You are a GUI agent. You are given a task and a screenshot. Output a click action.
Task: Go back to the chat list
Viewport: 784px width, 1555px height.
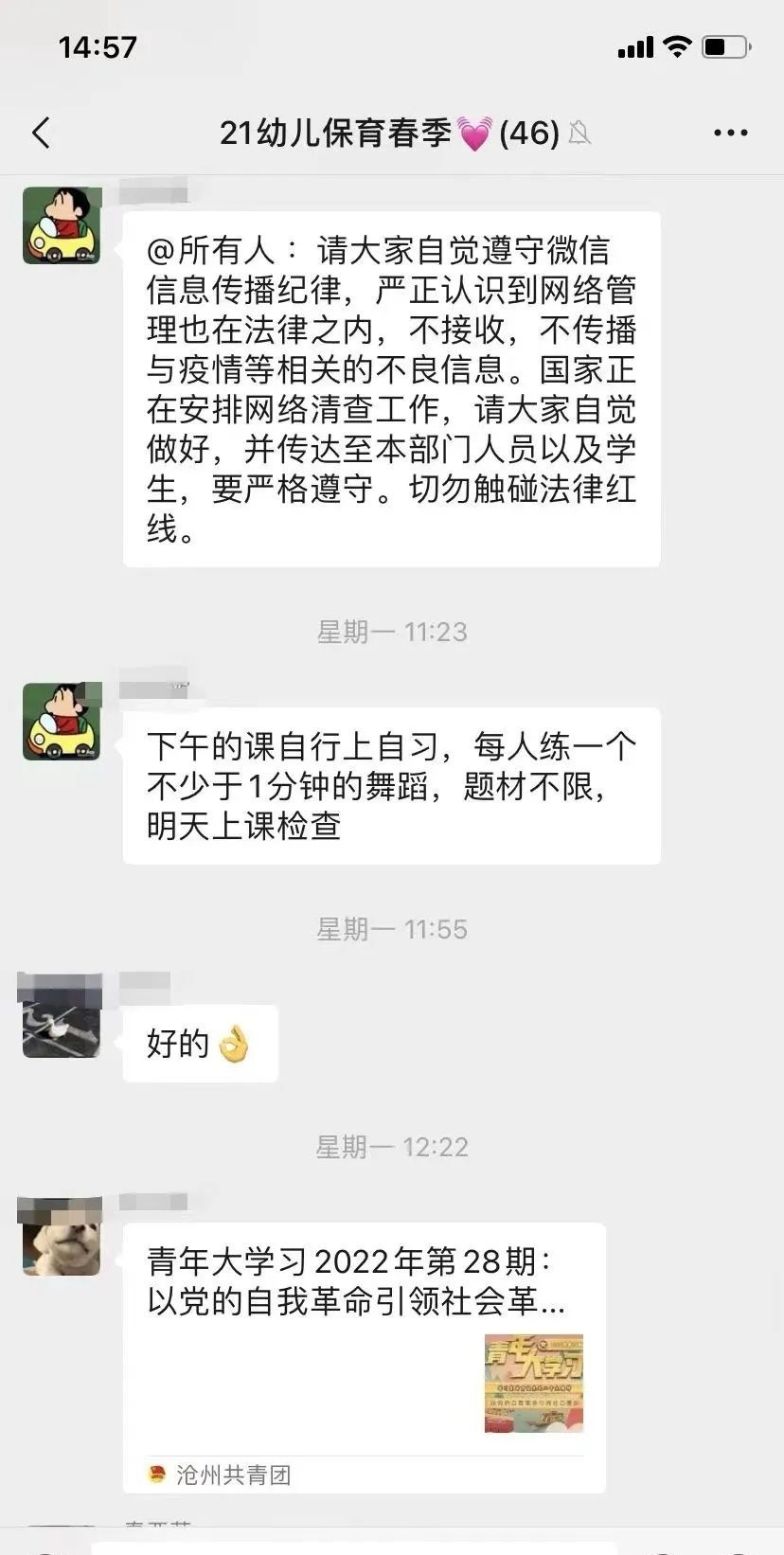pos(41,133)
